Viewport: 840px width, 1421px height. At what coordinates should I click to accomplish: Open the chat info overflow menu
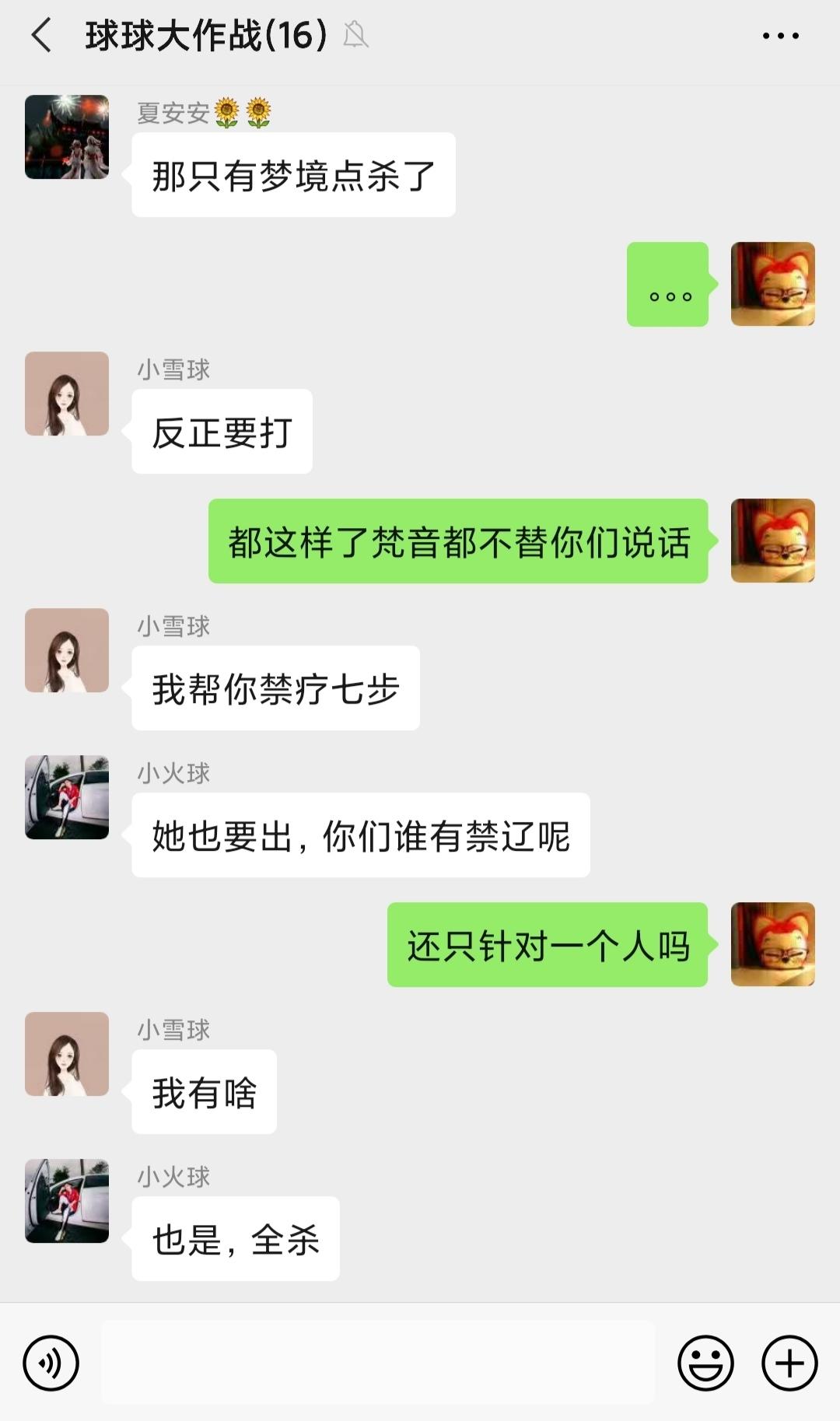[780, 36]
